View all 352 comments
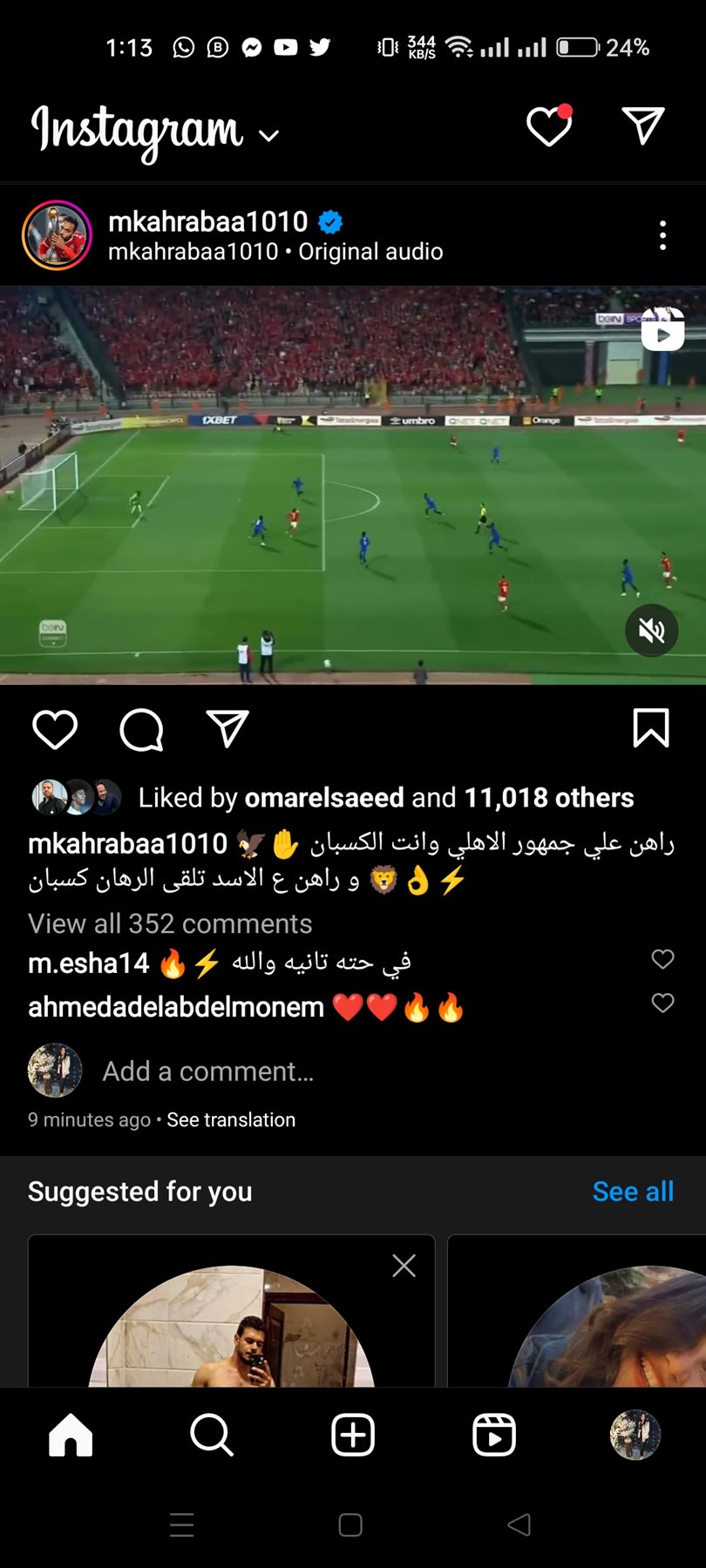This screenshot has height=1568, width=706. pos(170,923)
